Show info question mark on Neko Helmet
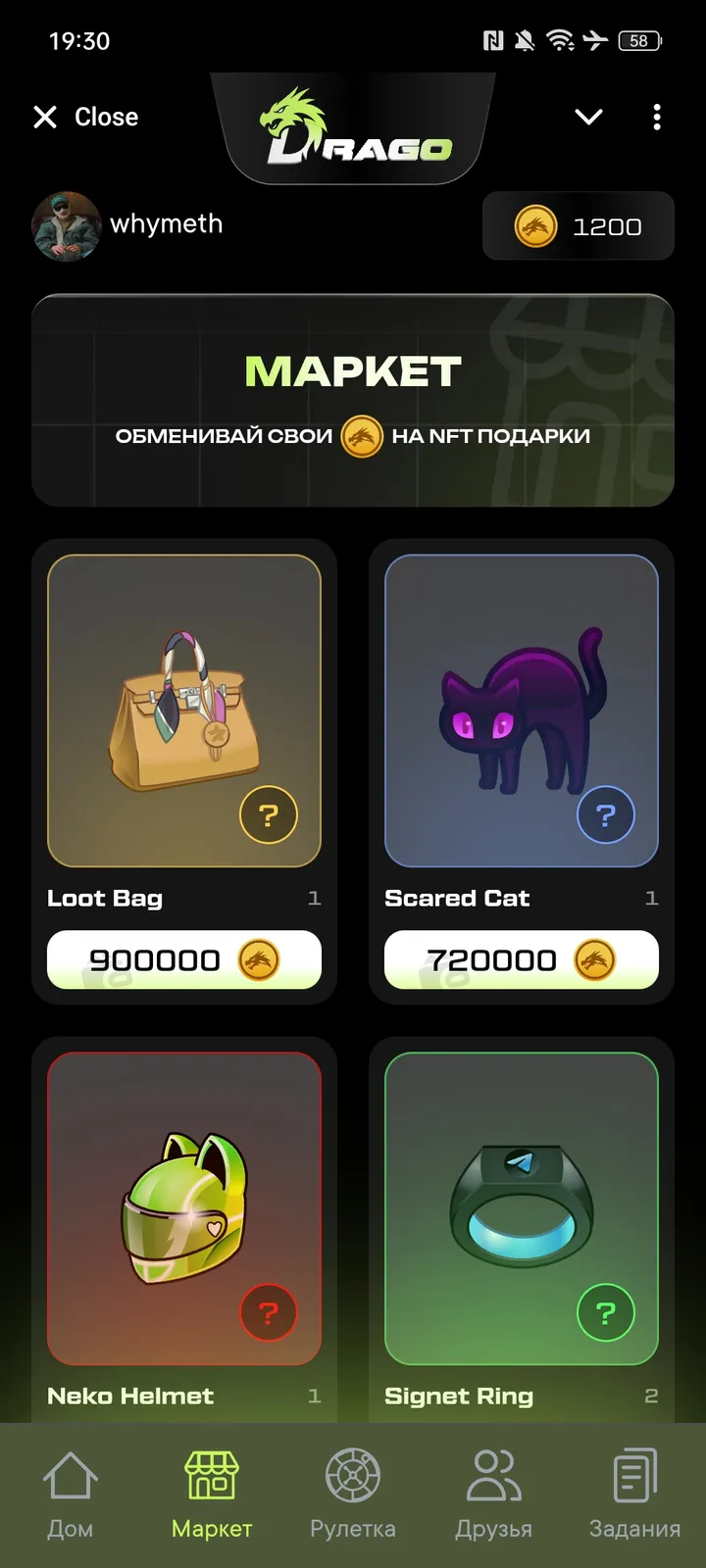This screenshot has height=1568, width=706. coord(269,1313)
